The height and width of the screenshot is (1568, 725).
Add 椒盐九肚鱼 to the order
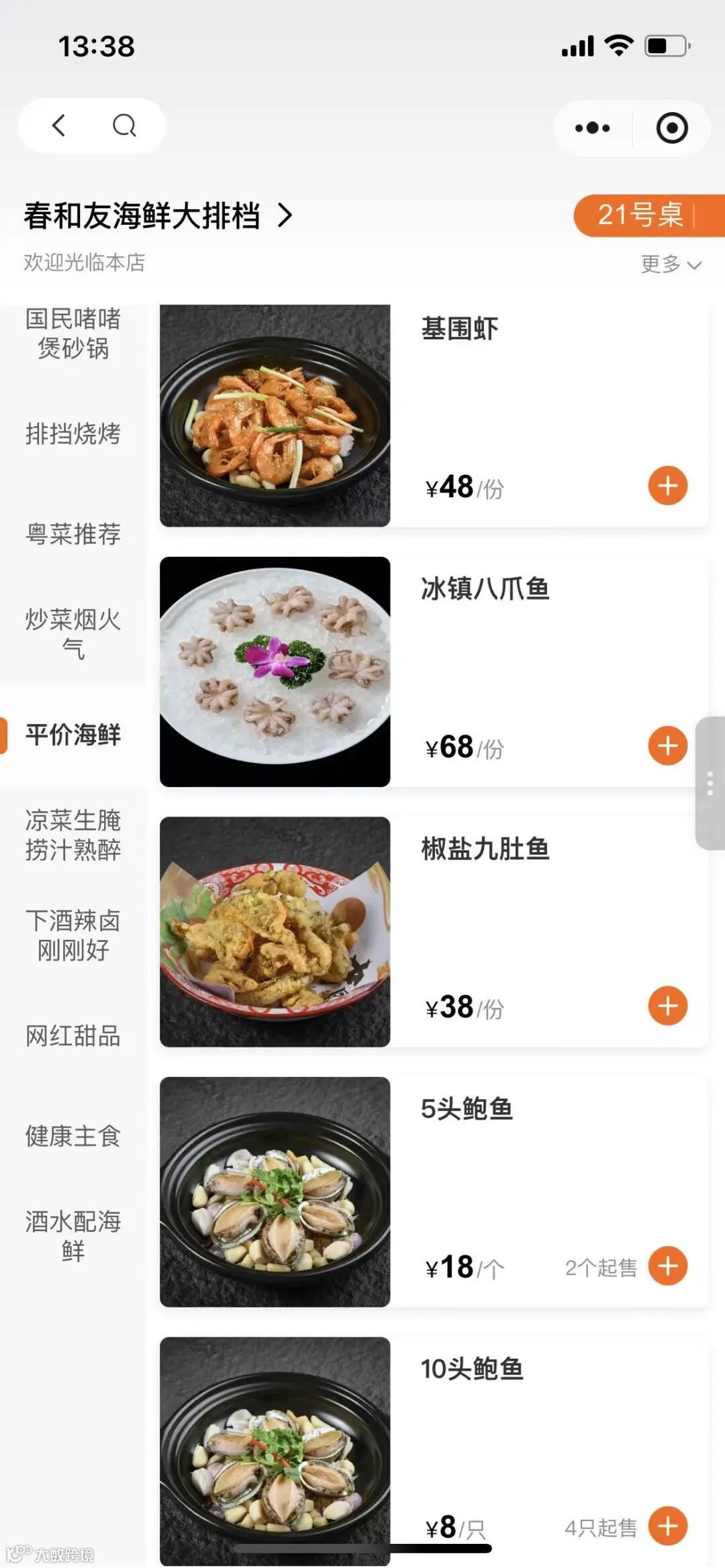[x=667, y=1006]
